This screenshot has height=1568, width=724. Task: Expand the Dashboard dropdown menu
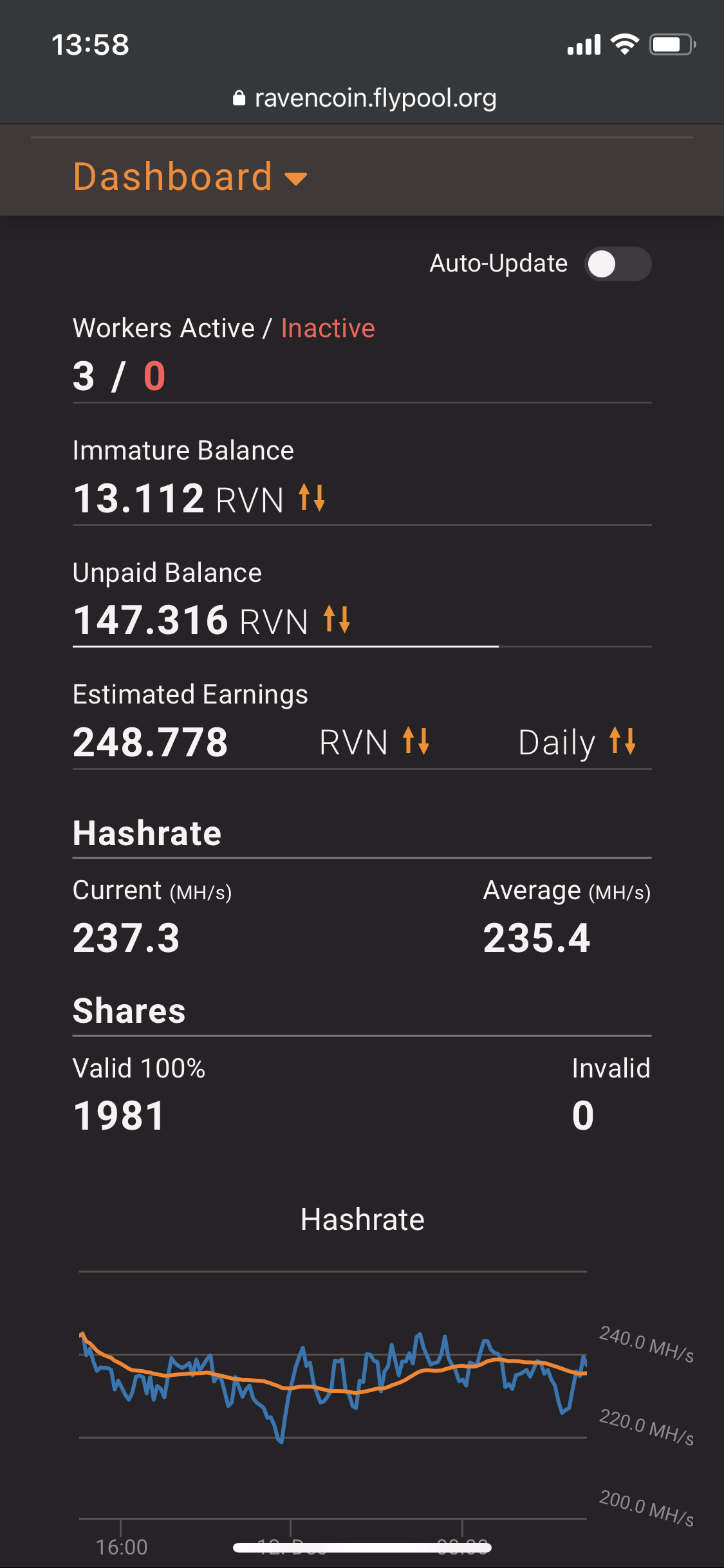[190, 177]
